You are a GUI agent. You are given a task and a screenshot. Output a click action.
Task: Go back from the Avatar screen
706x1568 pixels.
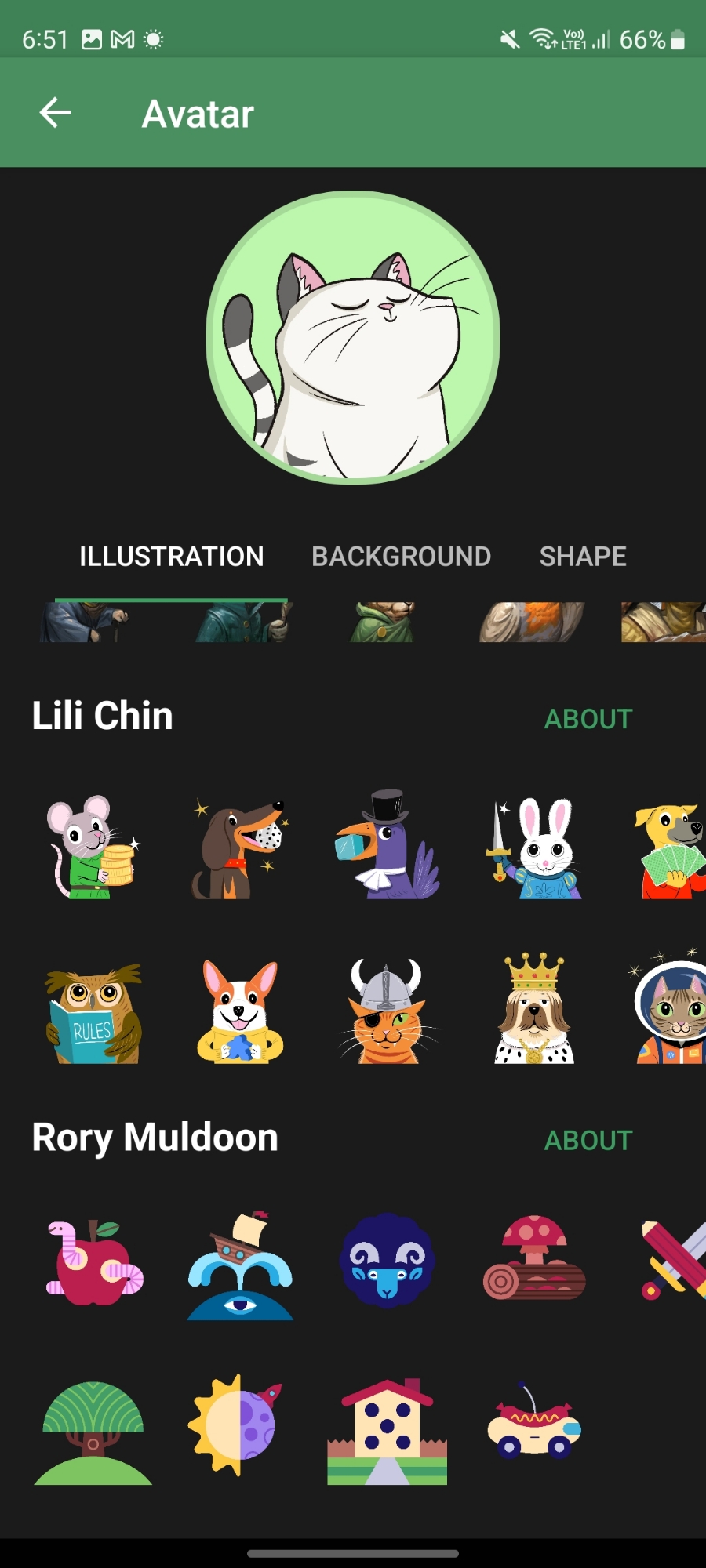(x=55, y=113)
